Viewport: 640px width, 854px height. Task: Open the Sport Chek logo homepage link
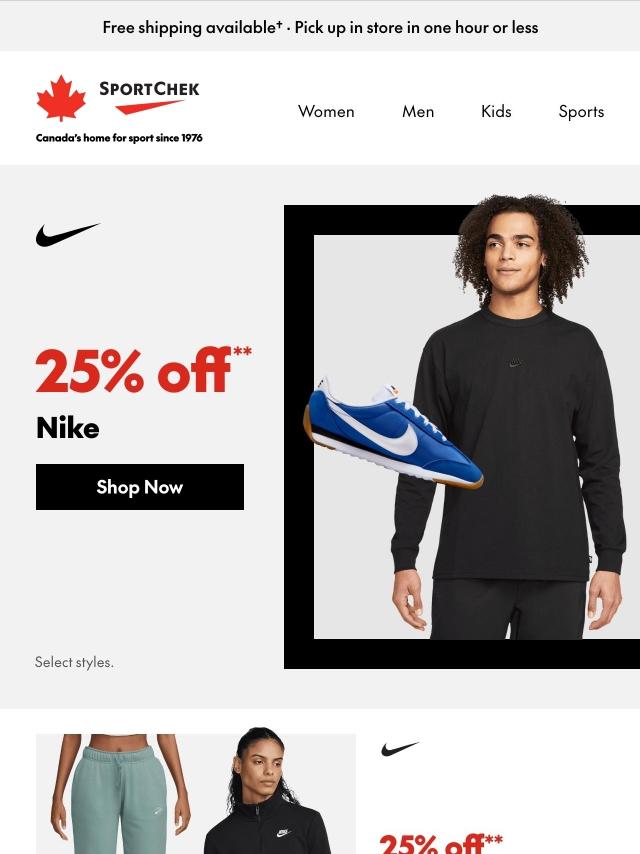(x=119, y=109)
